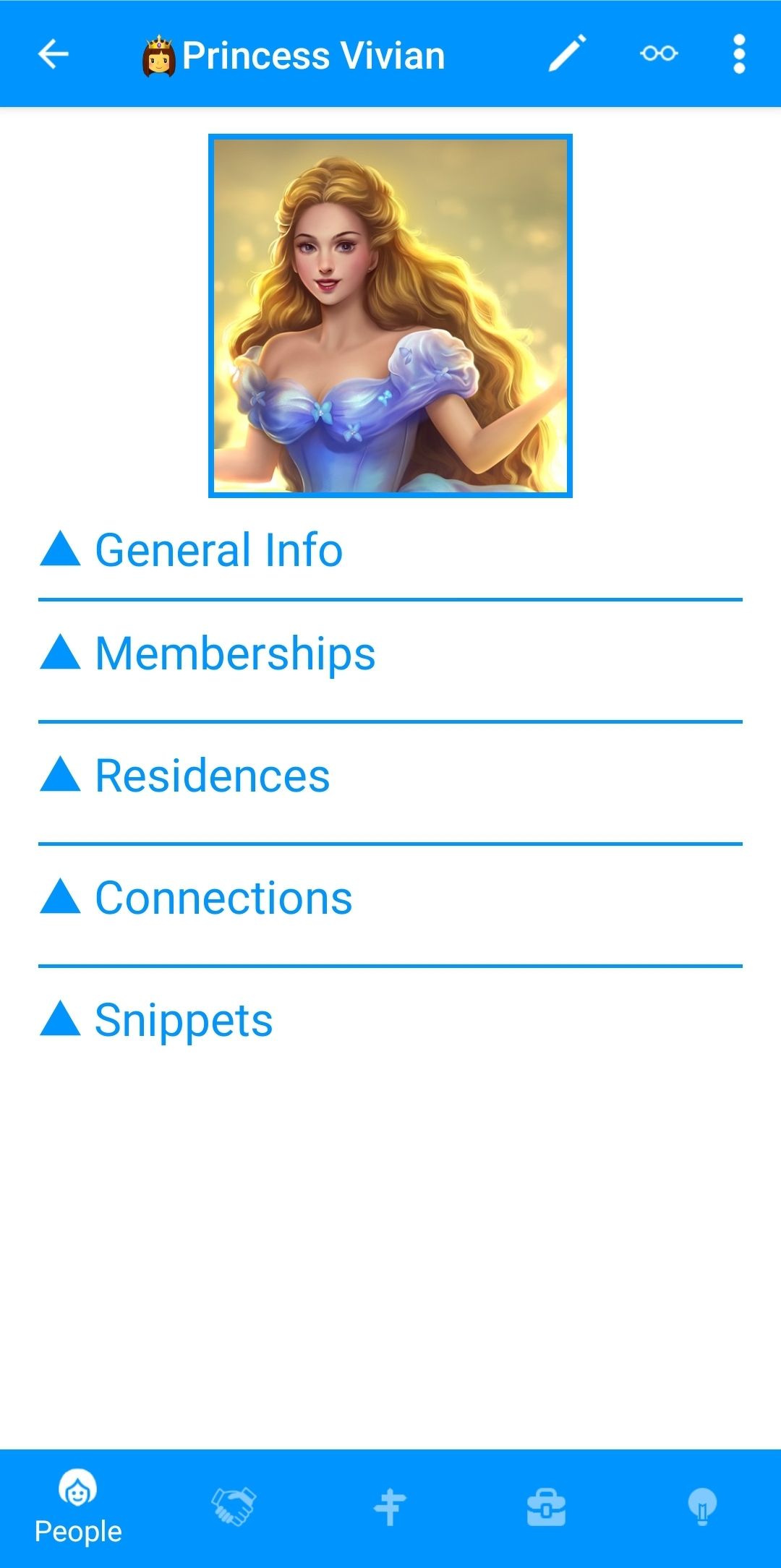Select the People tab
781x1568 pixels.
[78, 1508]
